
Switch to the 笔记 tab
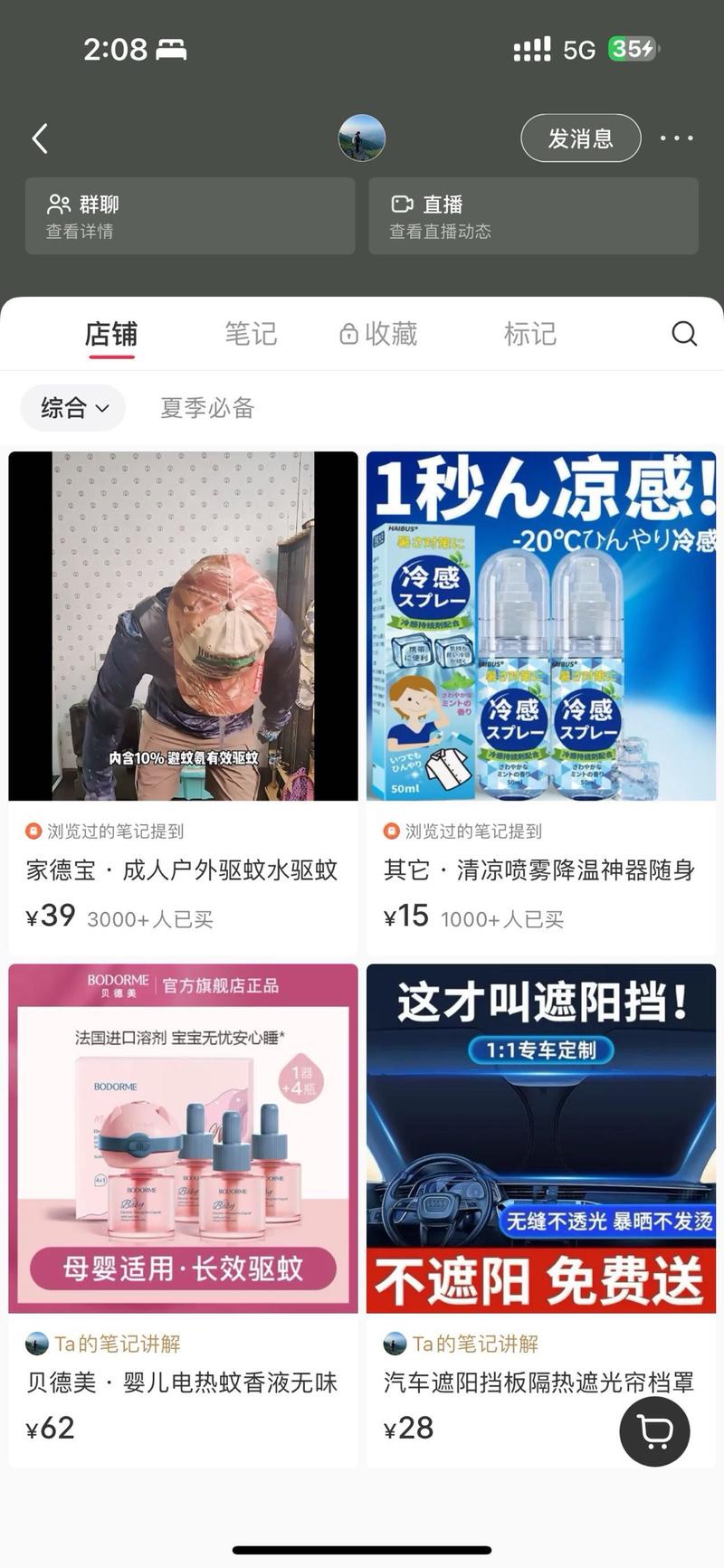[x=251, y=334]
